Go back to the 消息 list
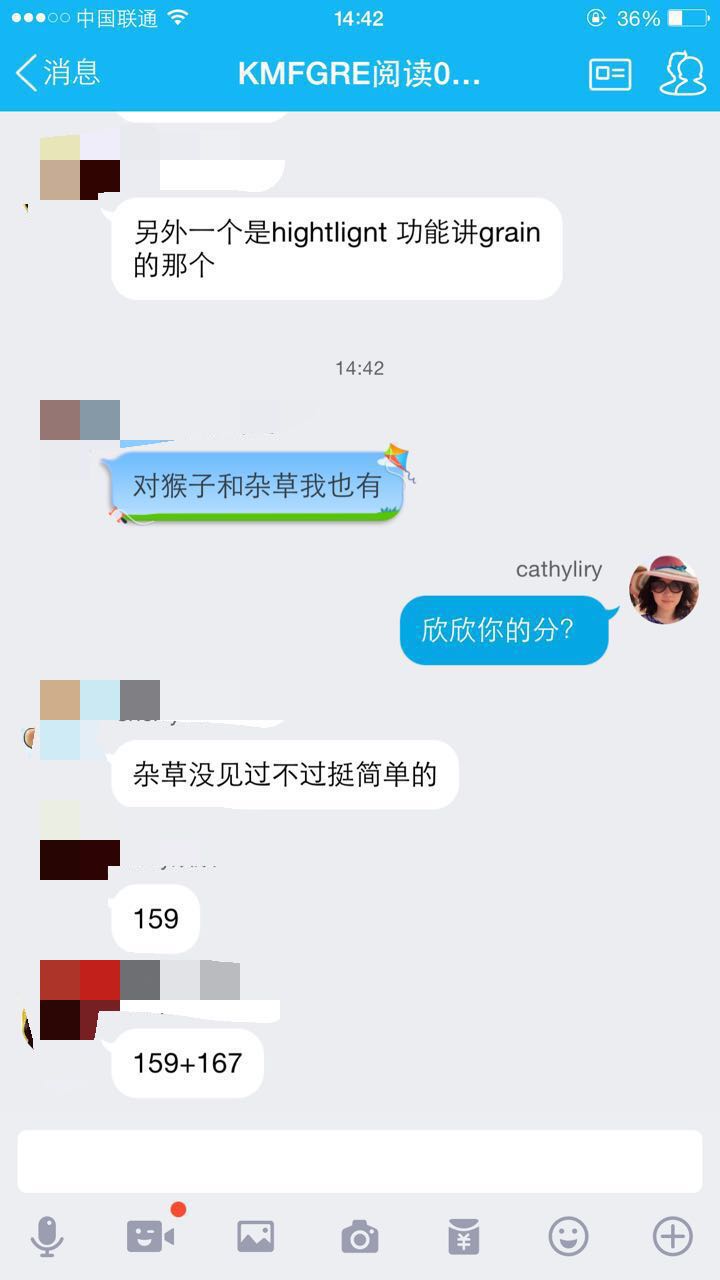Viewport: 720px width, 1280px height. (58, 73)
